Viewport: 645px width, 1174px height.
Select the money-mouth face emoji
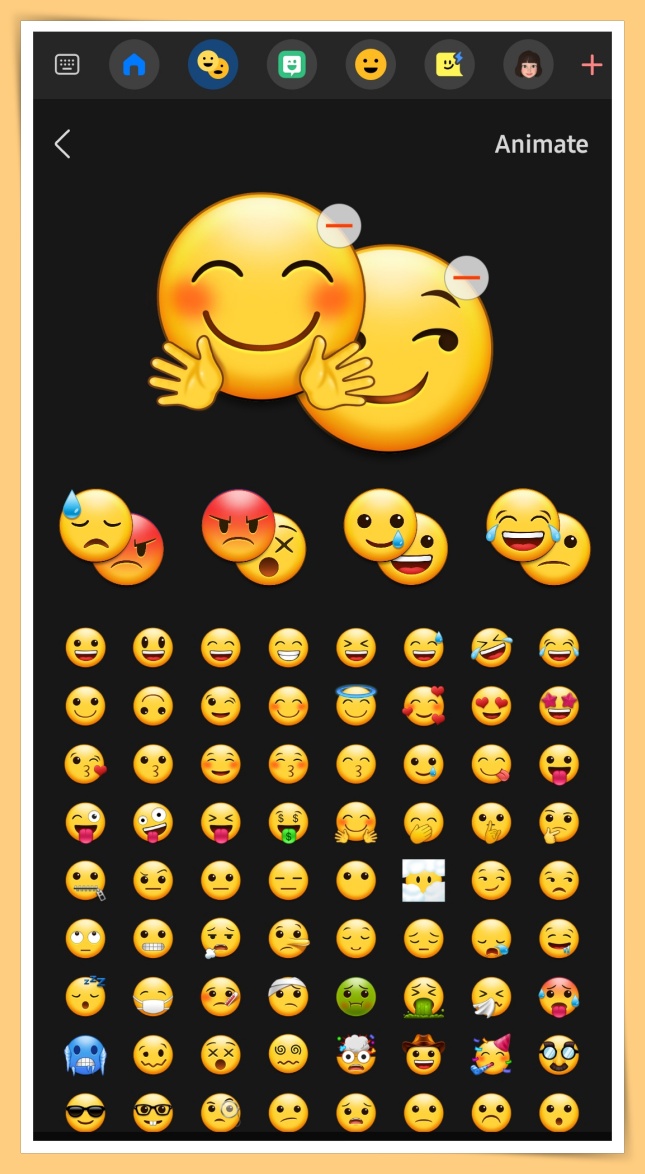pyautogui.click(x=288, y=822)
